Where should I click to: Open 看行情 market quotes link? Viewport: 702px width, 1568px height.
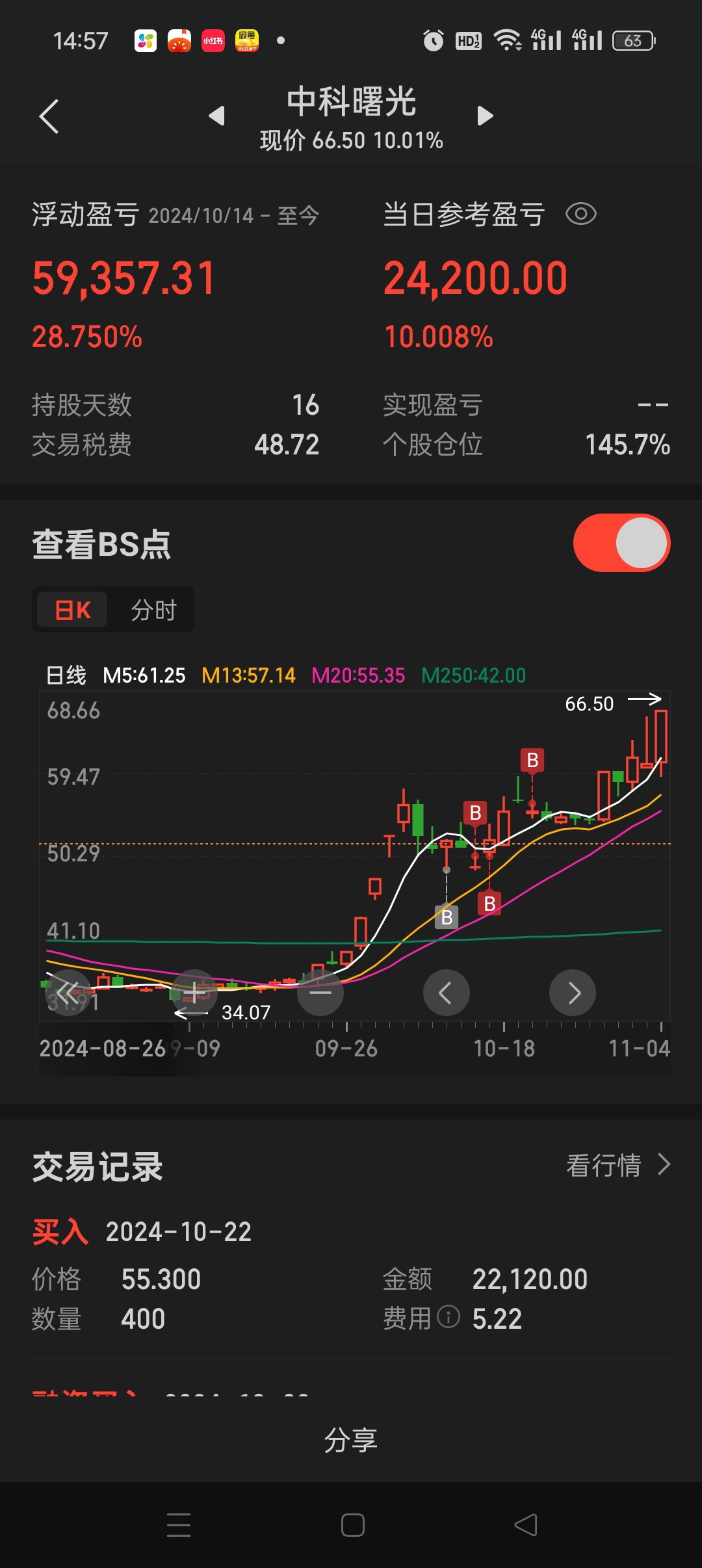617,1165
